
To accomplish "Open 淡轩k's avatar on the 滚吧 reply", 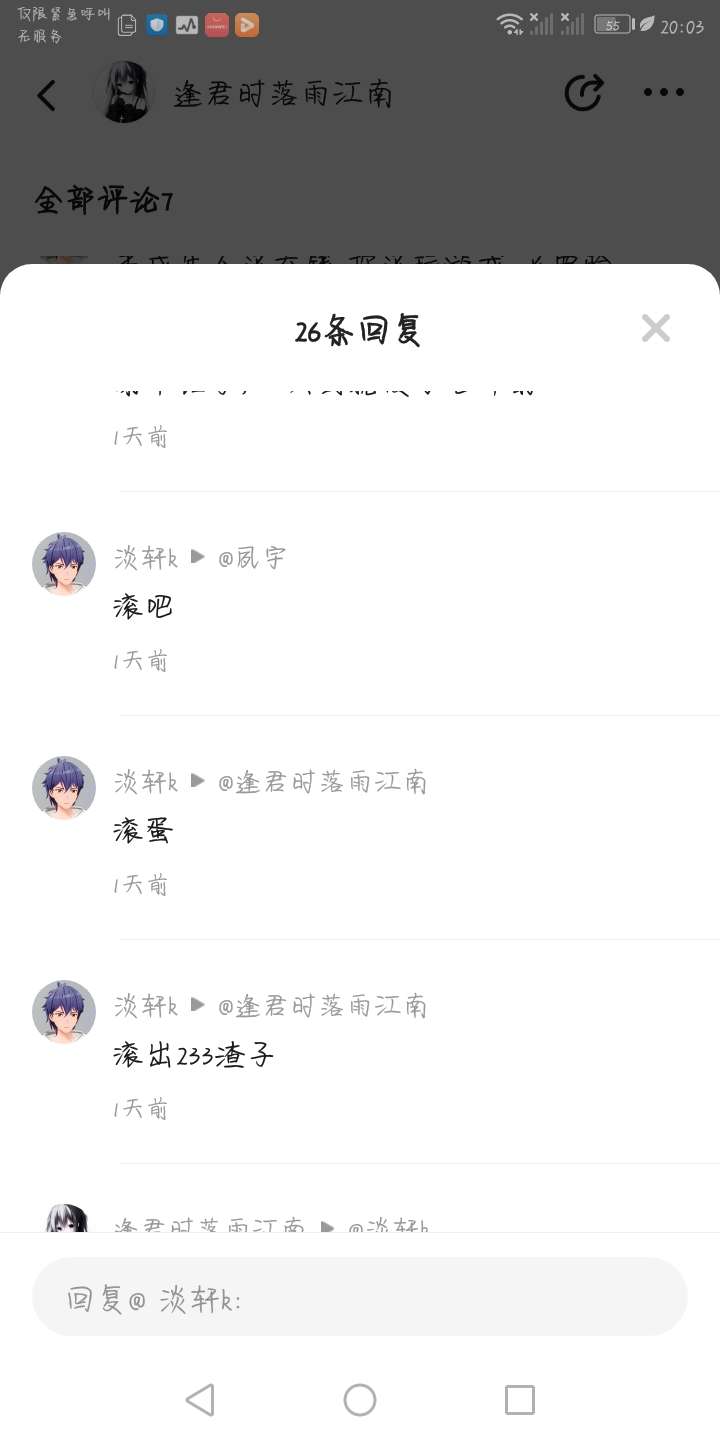I will click(64, 564).
